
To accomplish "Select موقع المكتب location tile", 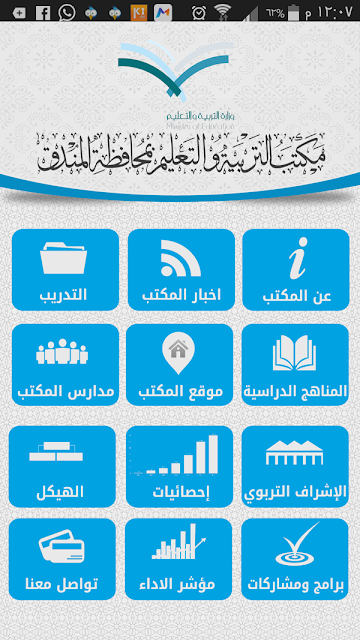I will pos(180,365).
